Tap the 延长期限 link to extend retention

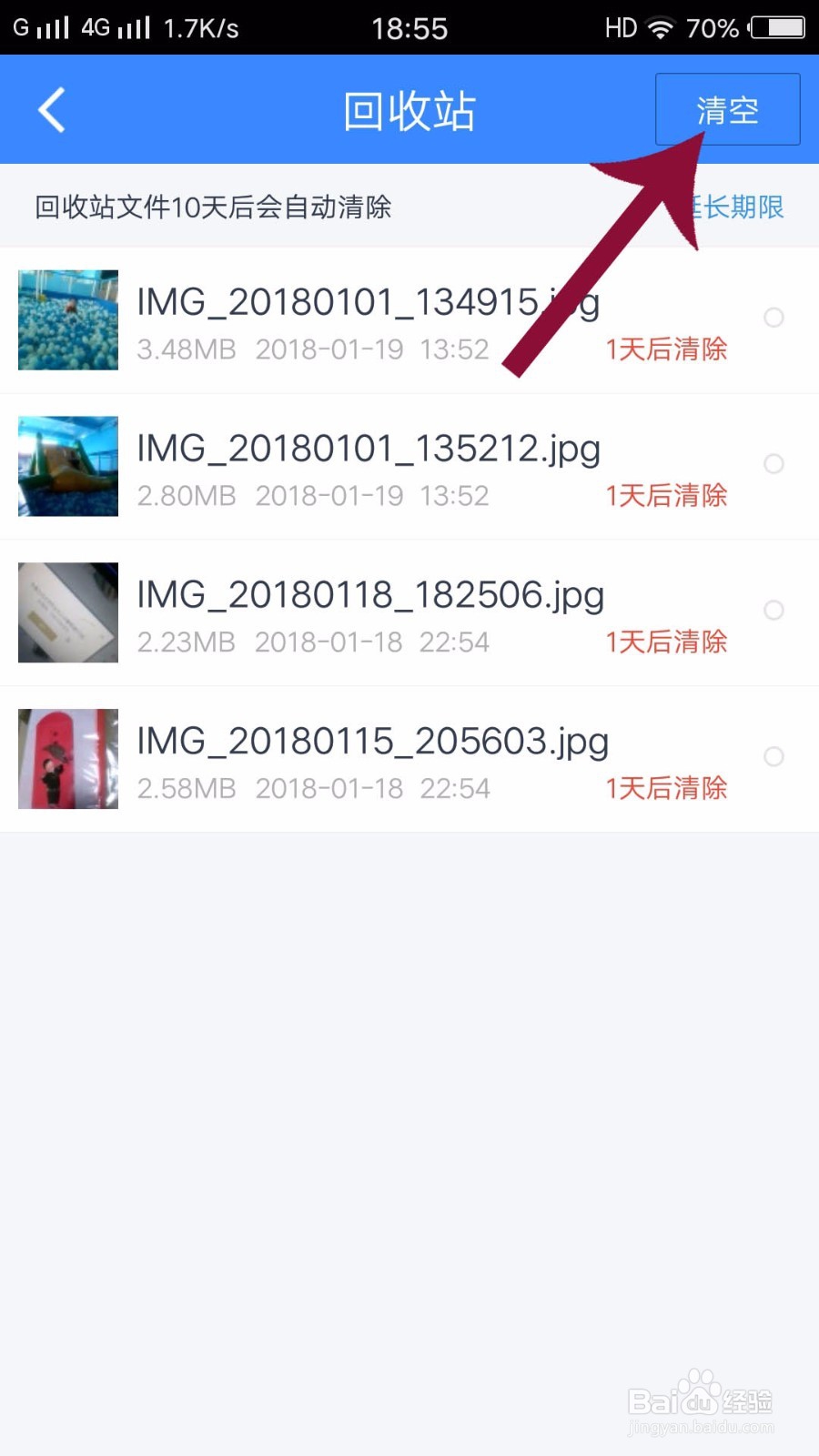point(737,207)
